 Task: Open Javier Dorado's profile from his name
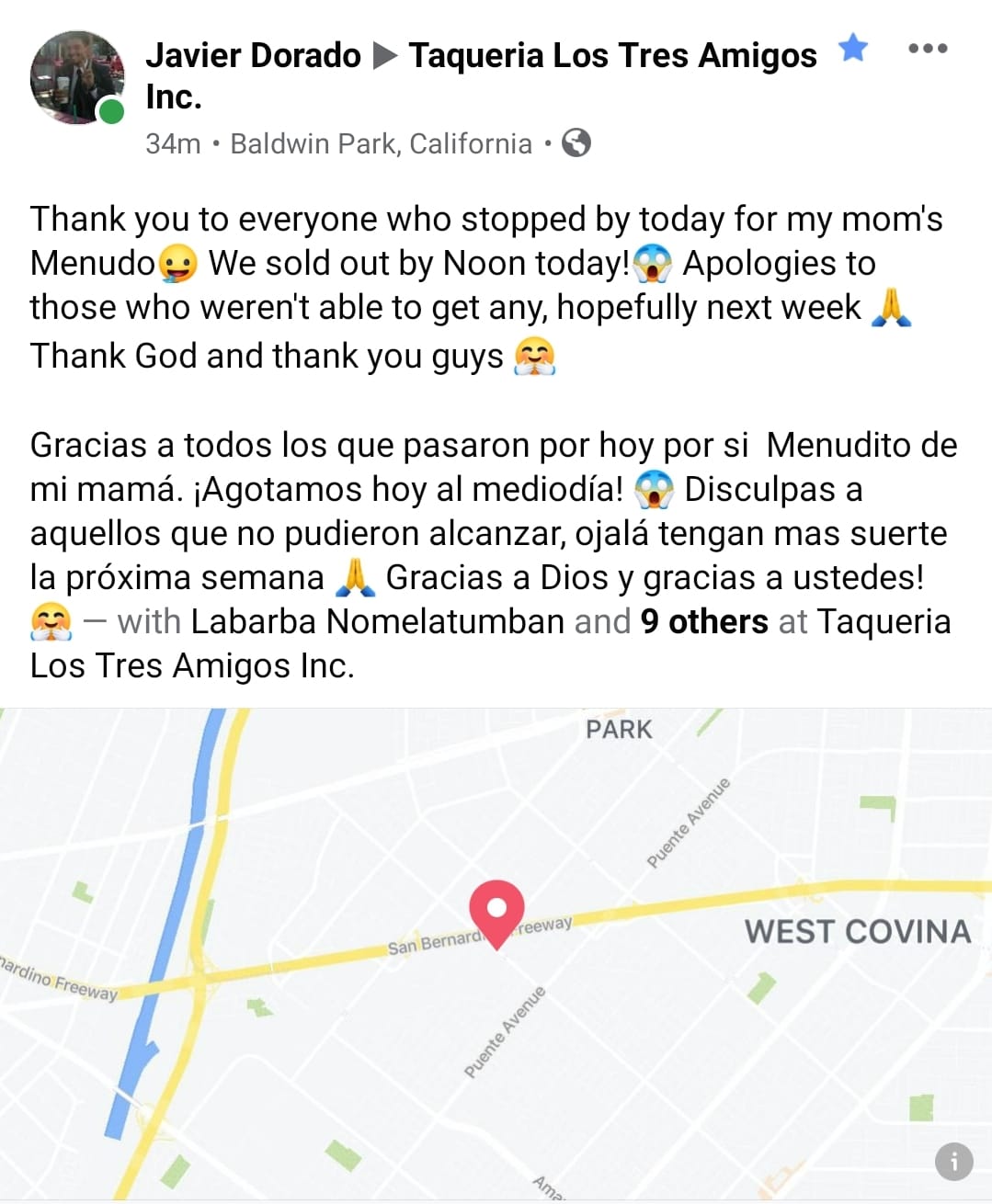[253, 55]
